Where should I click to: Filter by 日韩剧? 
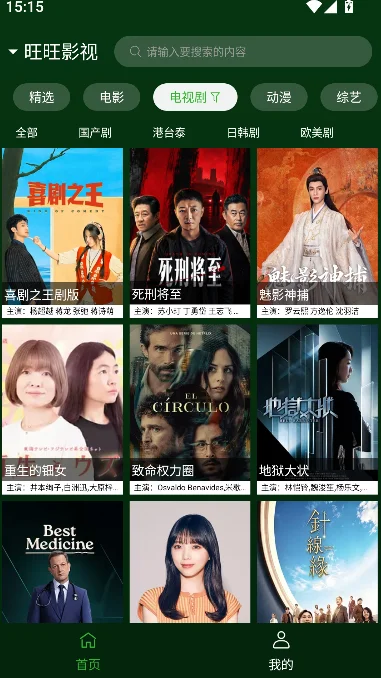243,132
